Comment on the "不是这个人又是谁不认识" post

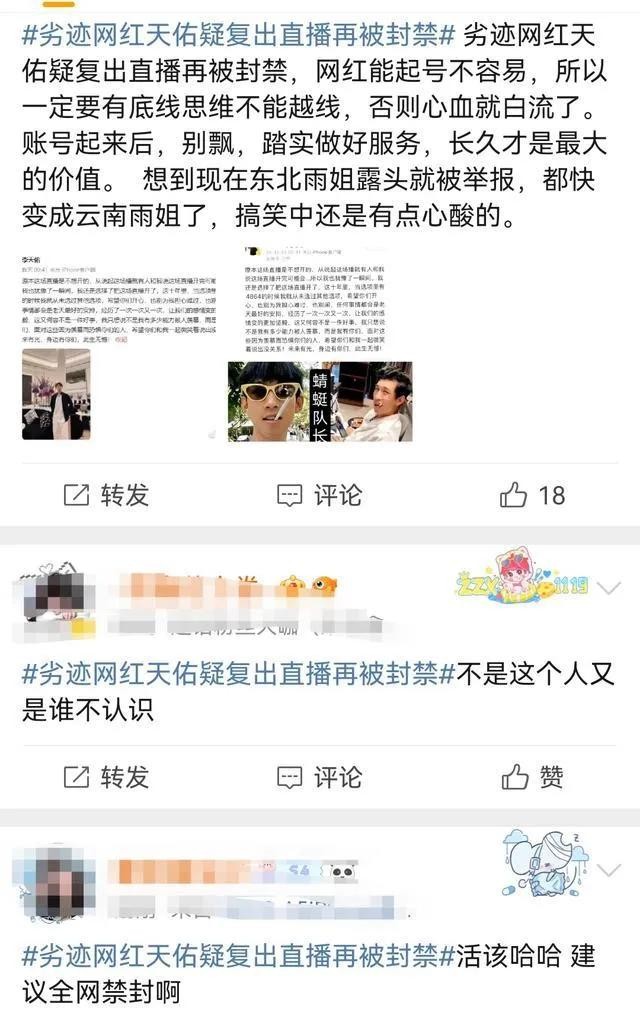click(319, 776)
